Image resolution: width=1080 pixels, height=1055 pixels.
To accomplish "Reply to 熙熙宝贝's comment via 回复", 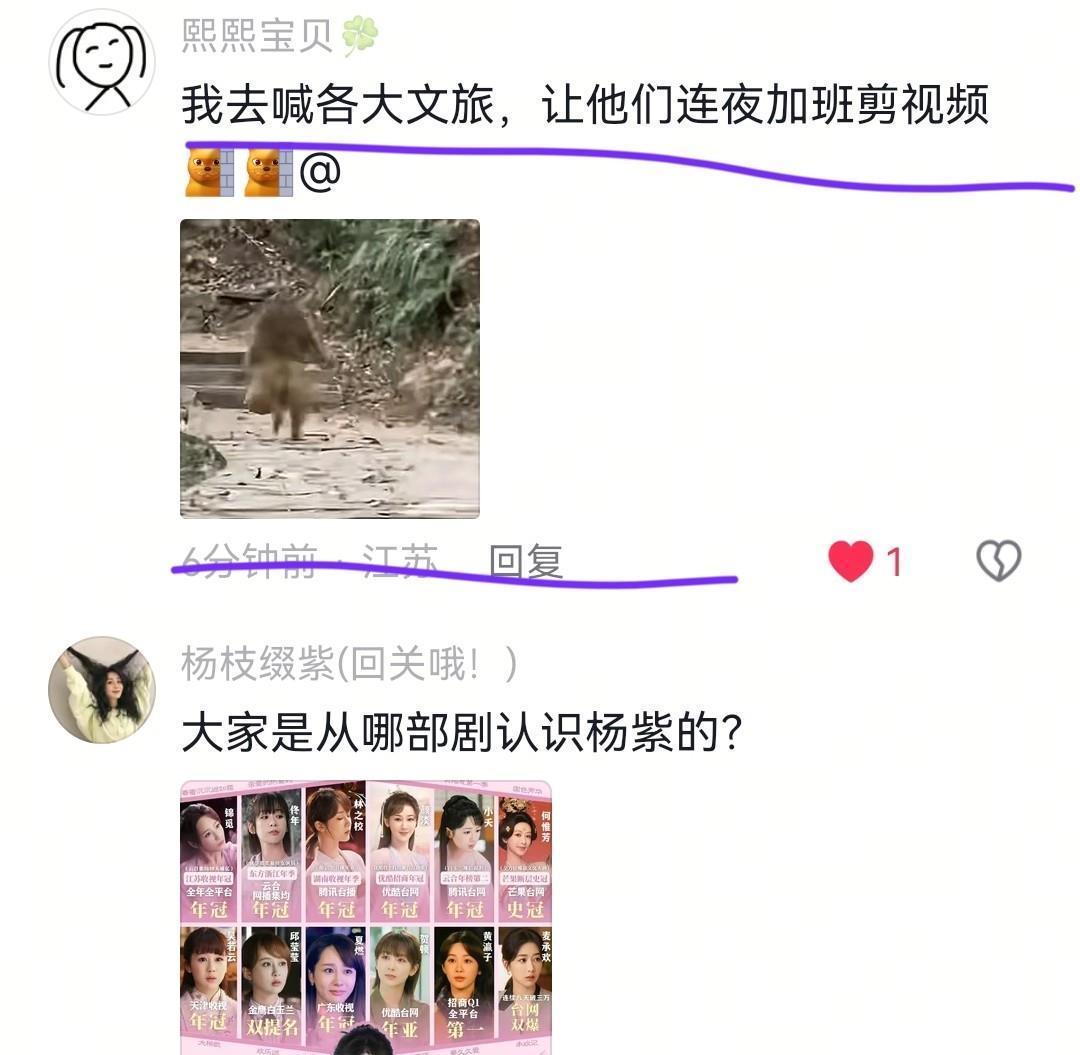I will click(525, 562).
